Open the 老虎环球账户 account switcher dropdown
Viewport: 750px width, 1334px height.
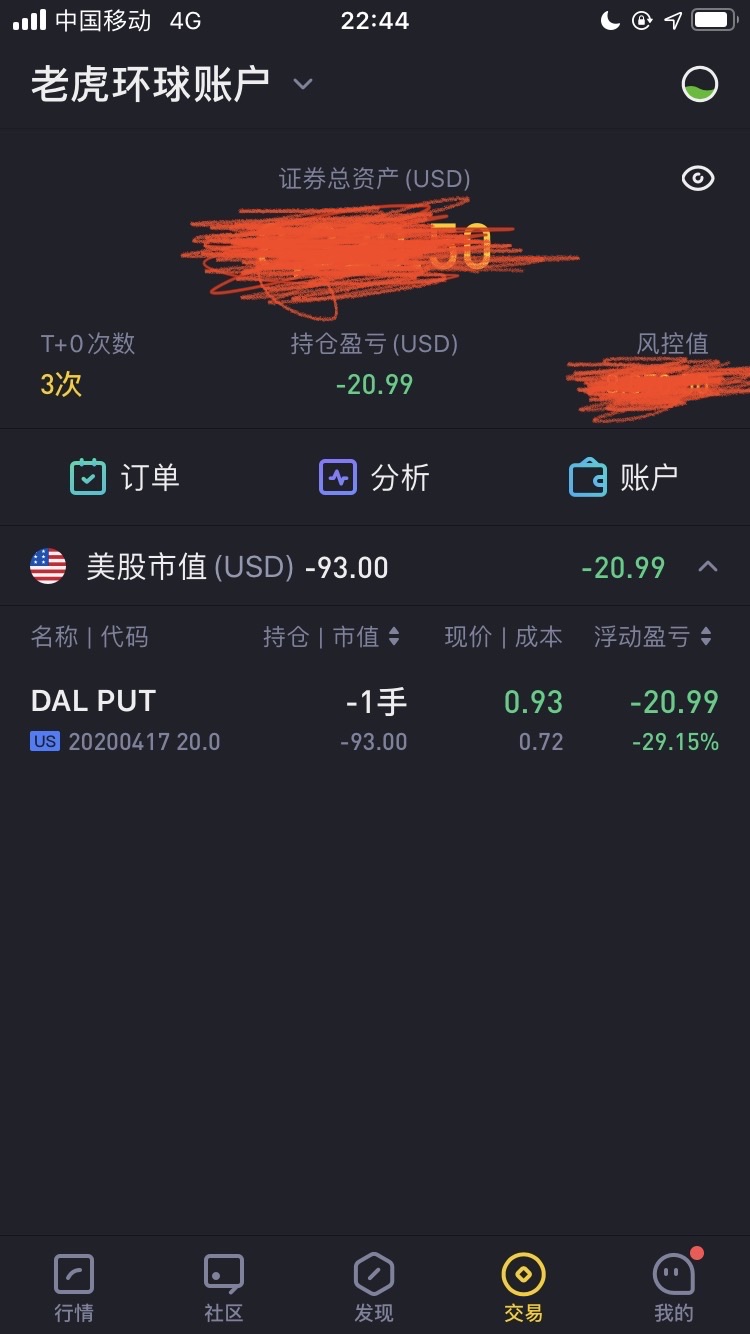(x=302, y=84)
